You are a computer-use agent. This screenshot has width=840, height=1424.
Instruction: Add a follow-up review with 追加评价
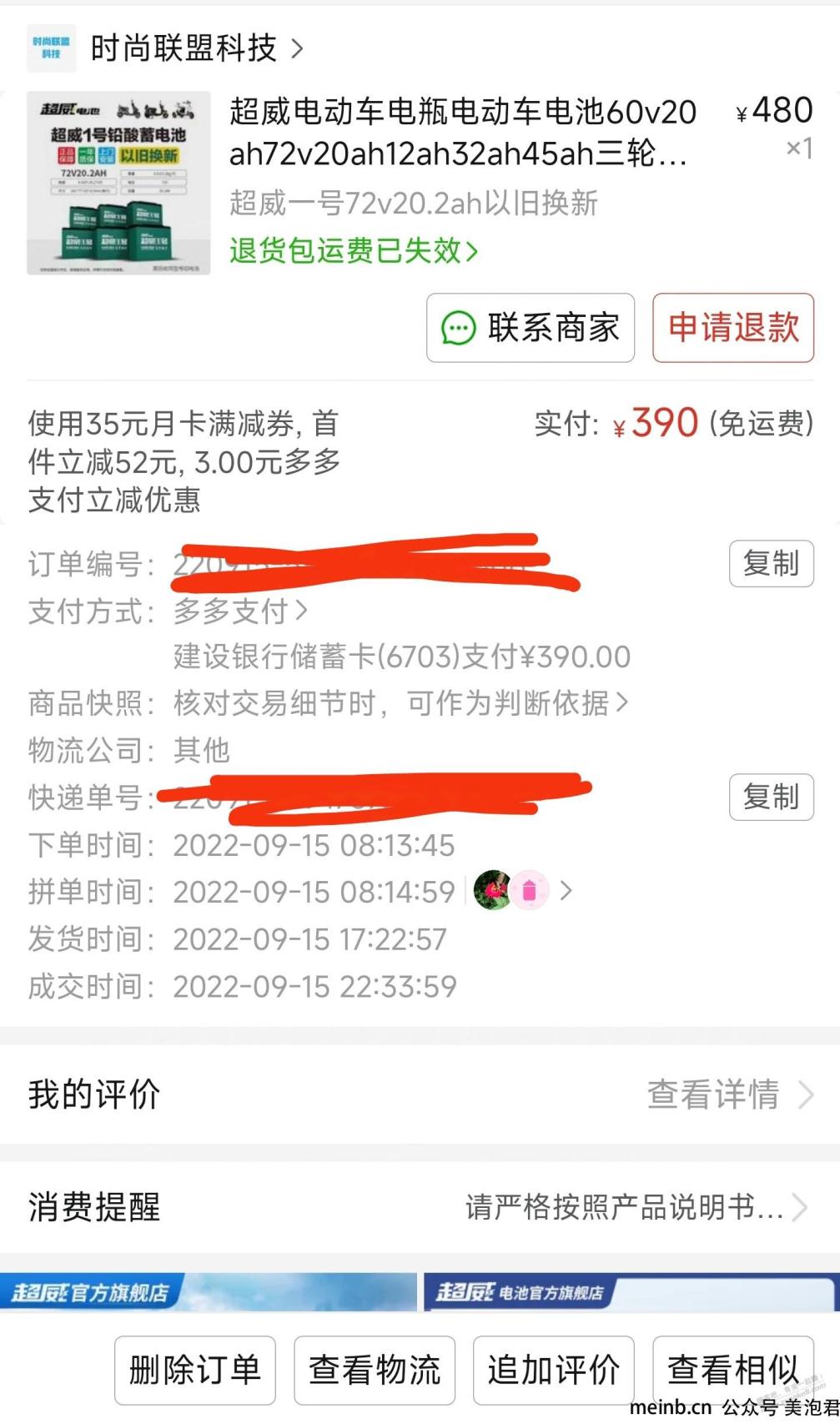554,1370
